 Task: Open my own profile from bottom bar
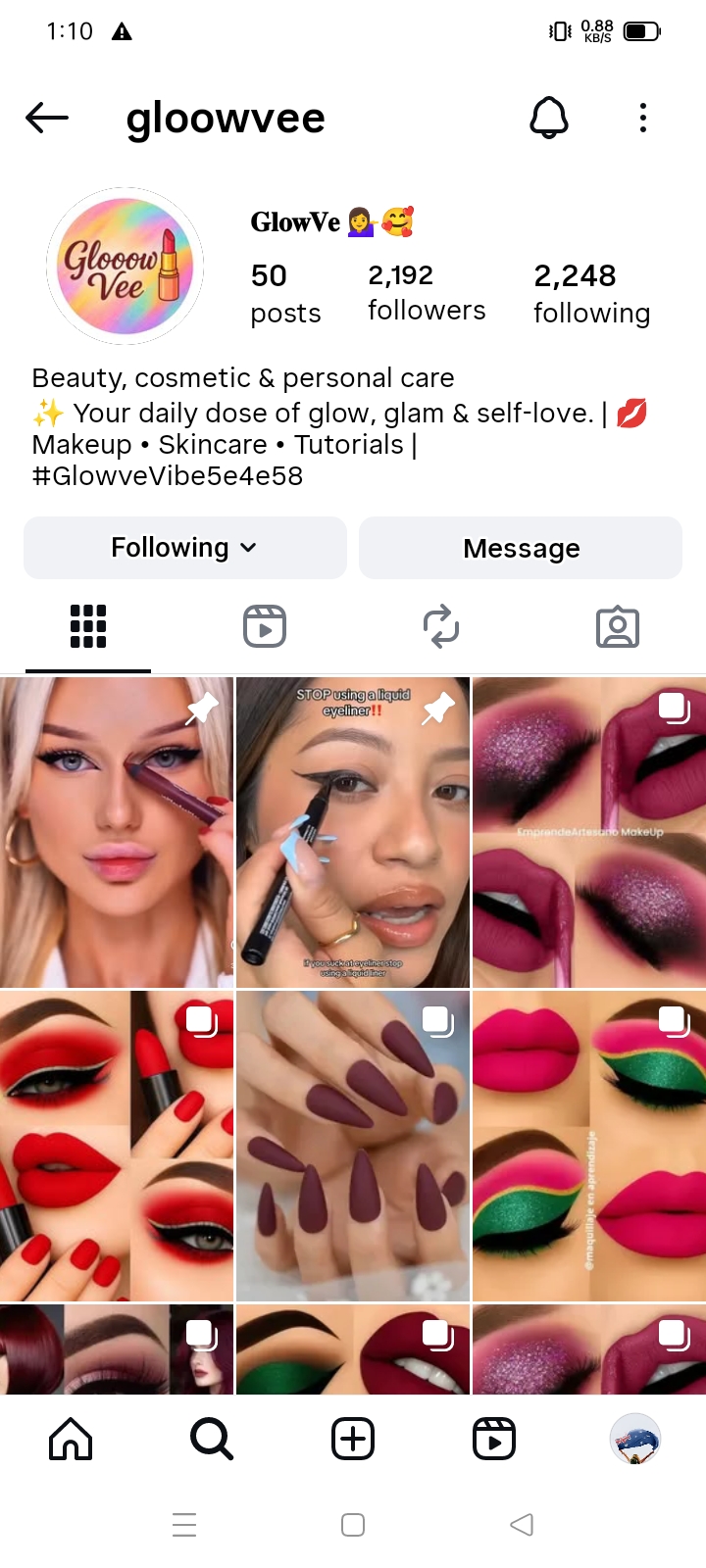pyautogui.click(x=635, y=1440)
